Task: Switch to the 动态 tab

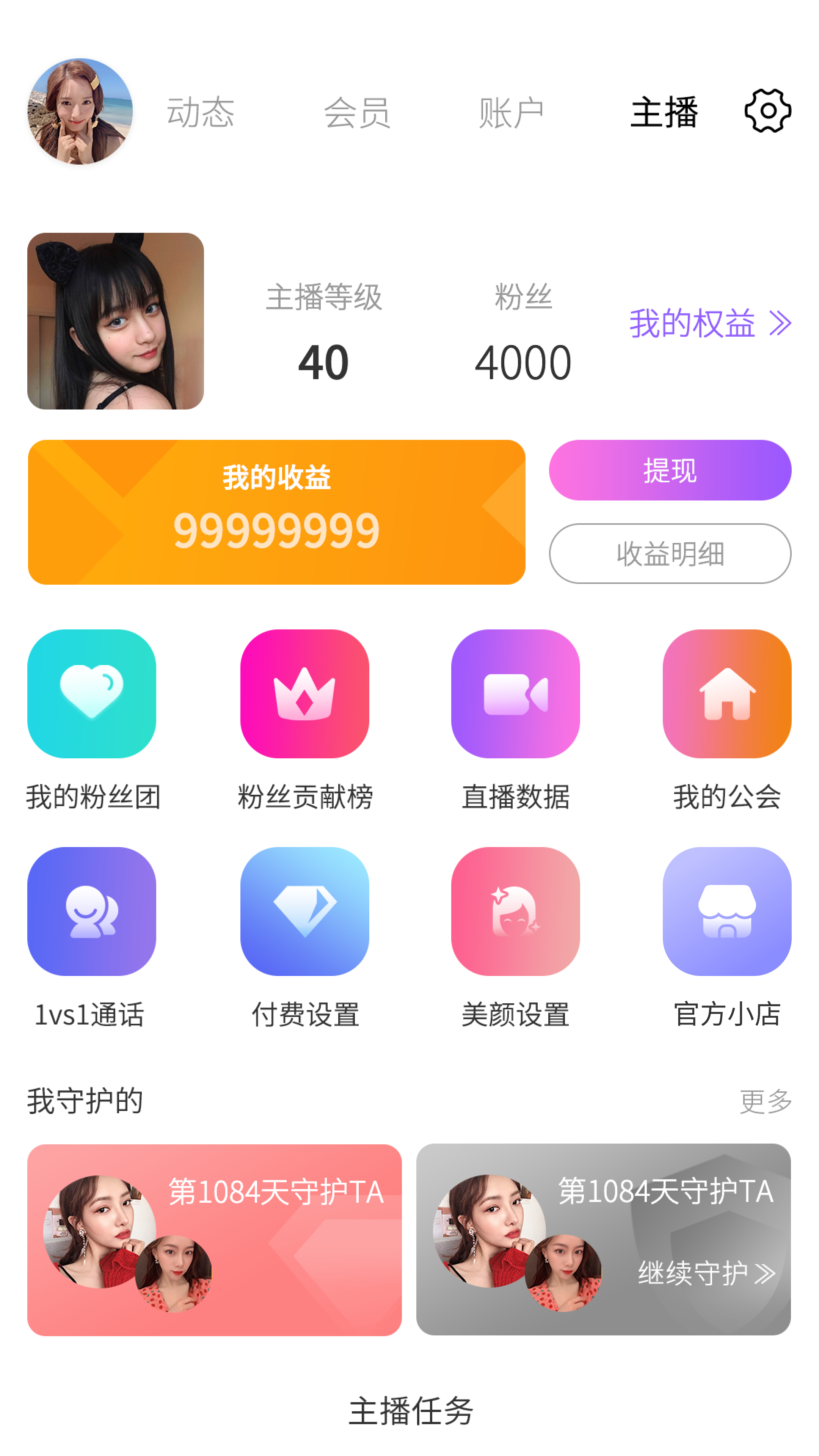Action: click(x=201, y=113)
